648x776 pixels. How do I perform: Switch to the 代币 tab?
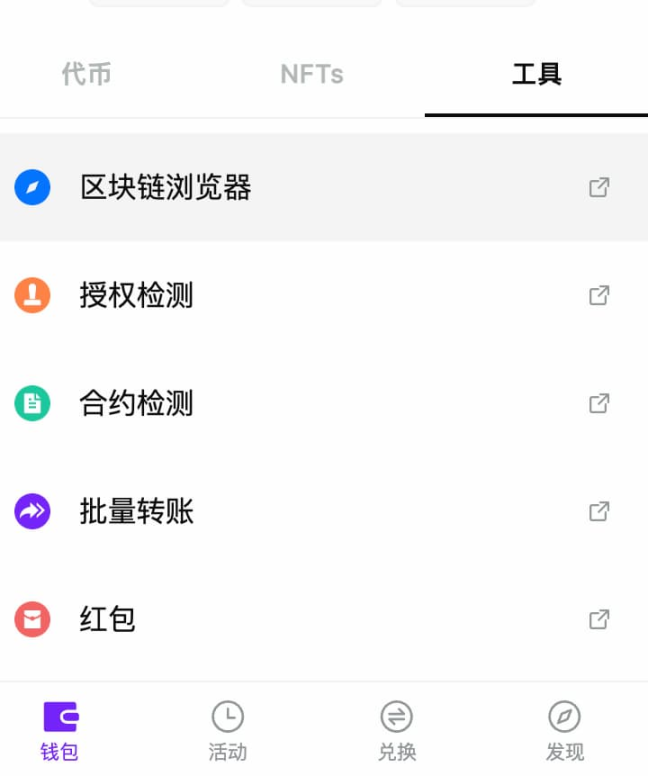(x=86, y=74)
